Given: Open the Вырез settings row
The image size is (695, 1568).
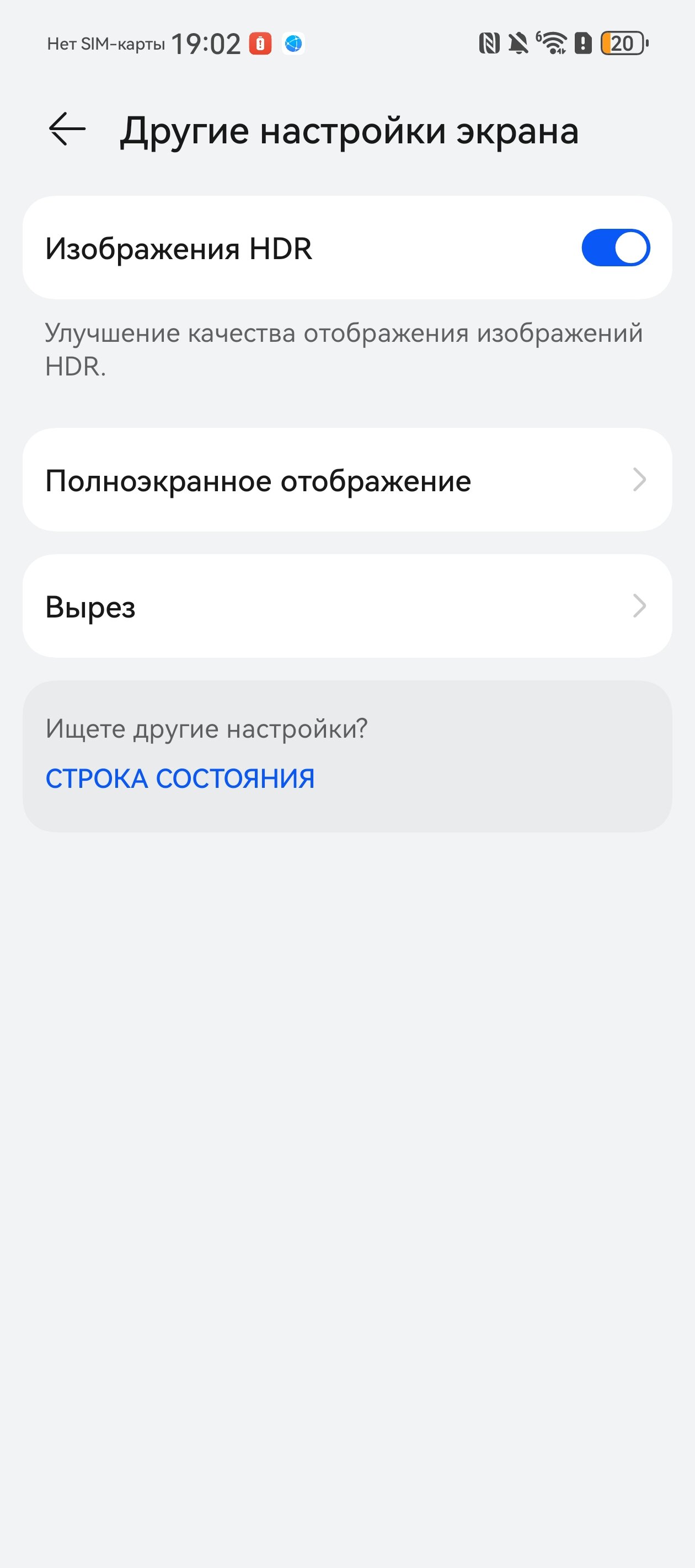Looking at the screenshot, I should click(x=347, y=606).
